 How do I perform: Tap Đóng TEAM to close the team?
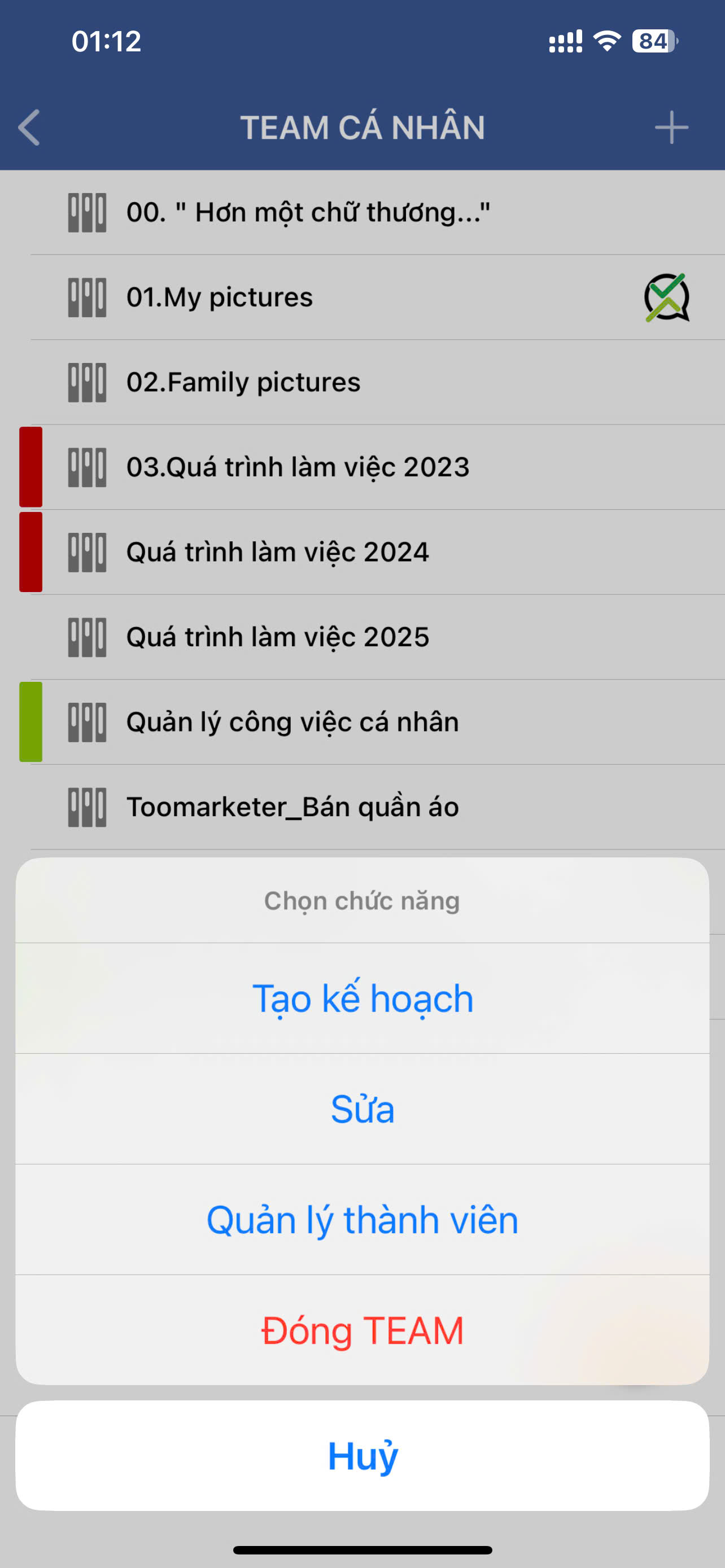coord(362,1330)
